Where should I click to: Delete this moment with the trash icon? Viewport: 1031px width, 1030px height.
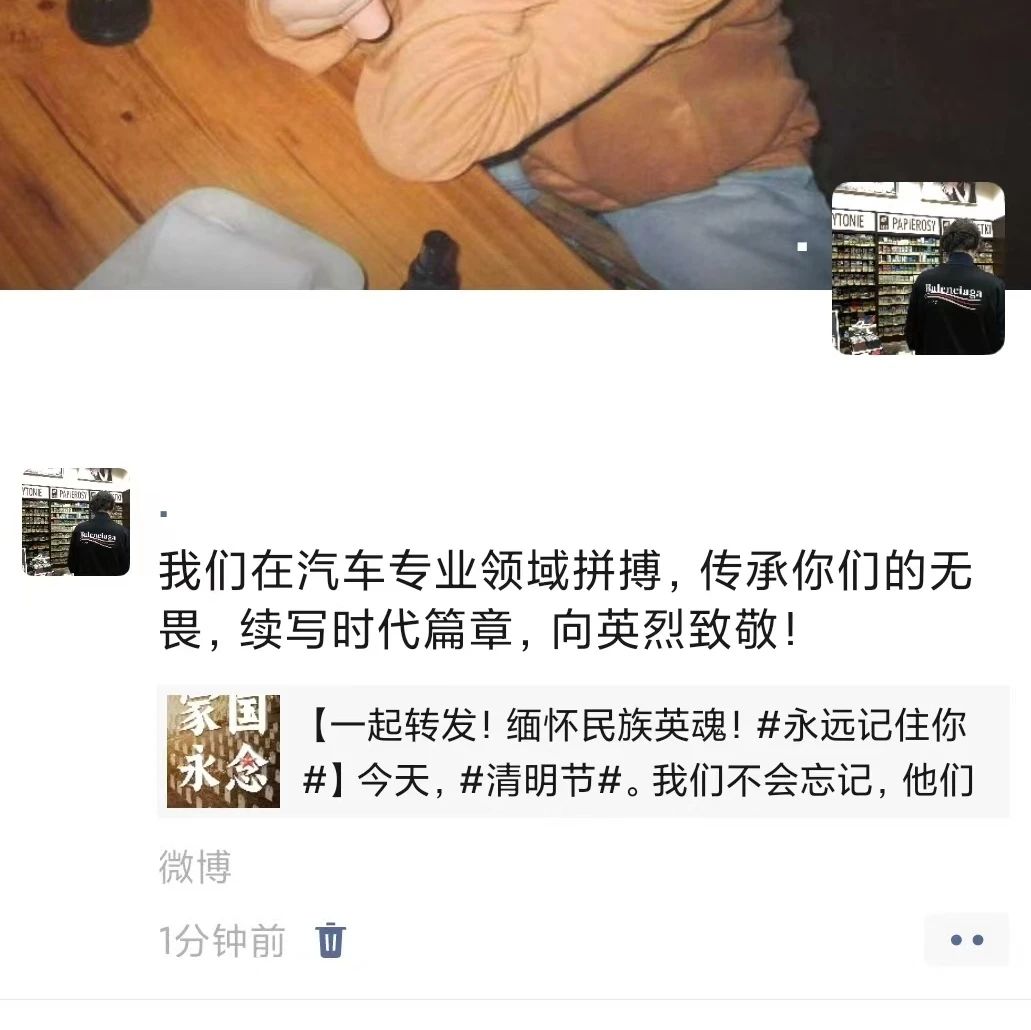[331, 940]
